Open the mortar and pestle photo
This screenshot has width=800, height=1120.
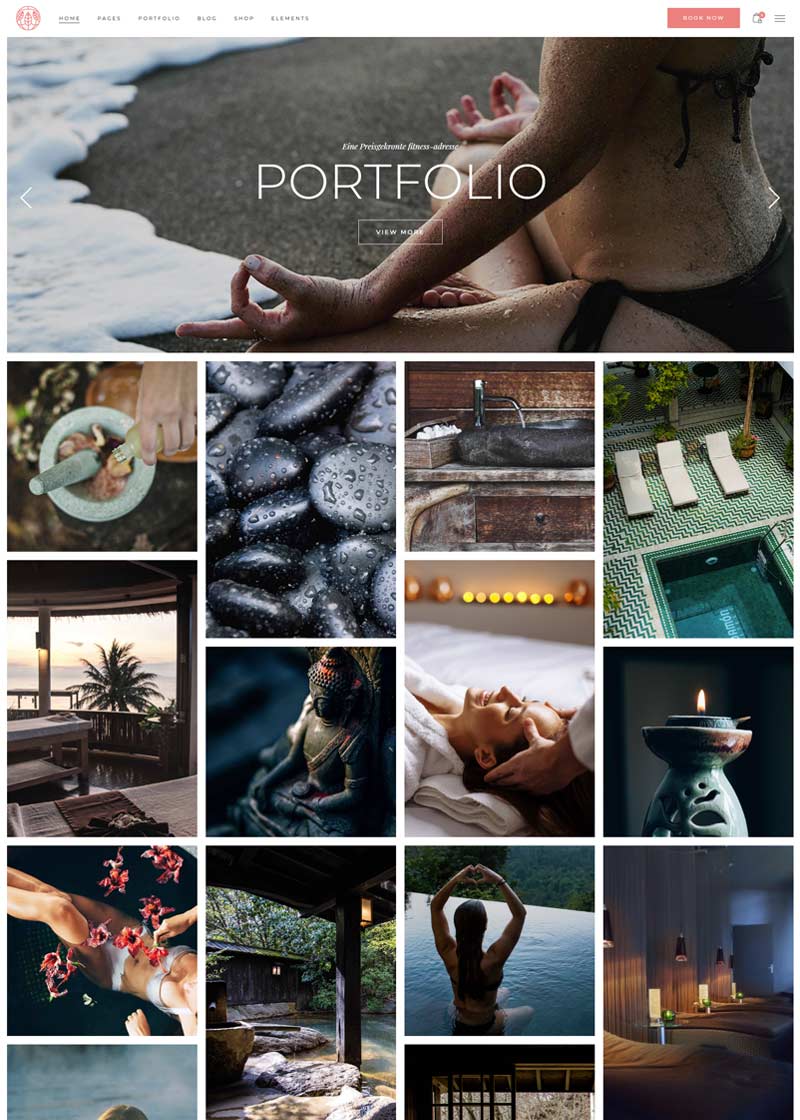point(102,456)
